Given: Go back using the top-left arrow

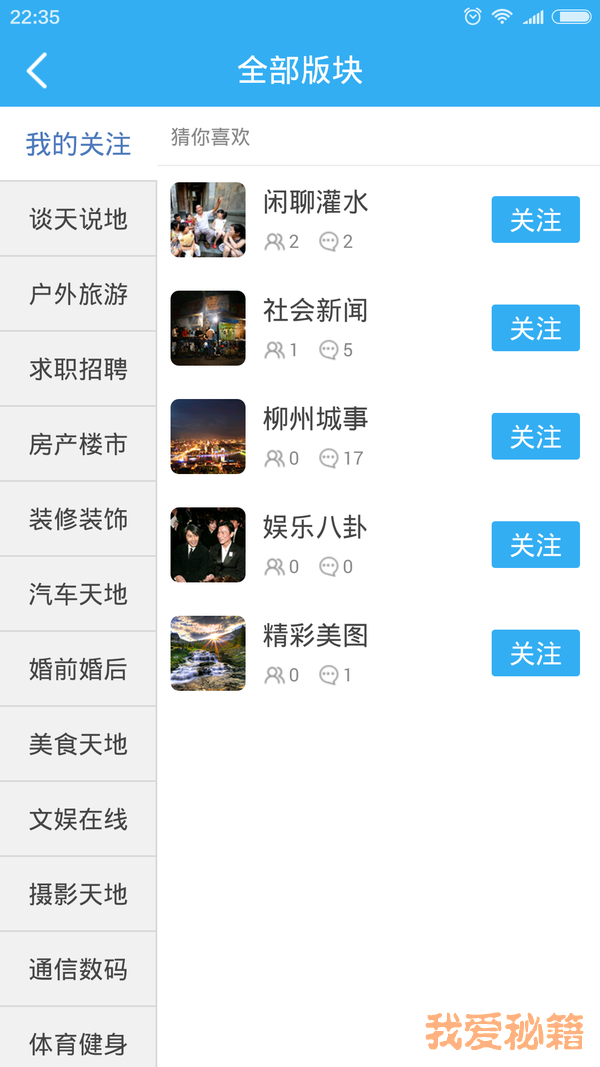Looking at the screenshot, I should click(37, 71).
